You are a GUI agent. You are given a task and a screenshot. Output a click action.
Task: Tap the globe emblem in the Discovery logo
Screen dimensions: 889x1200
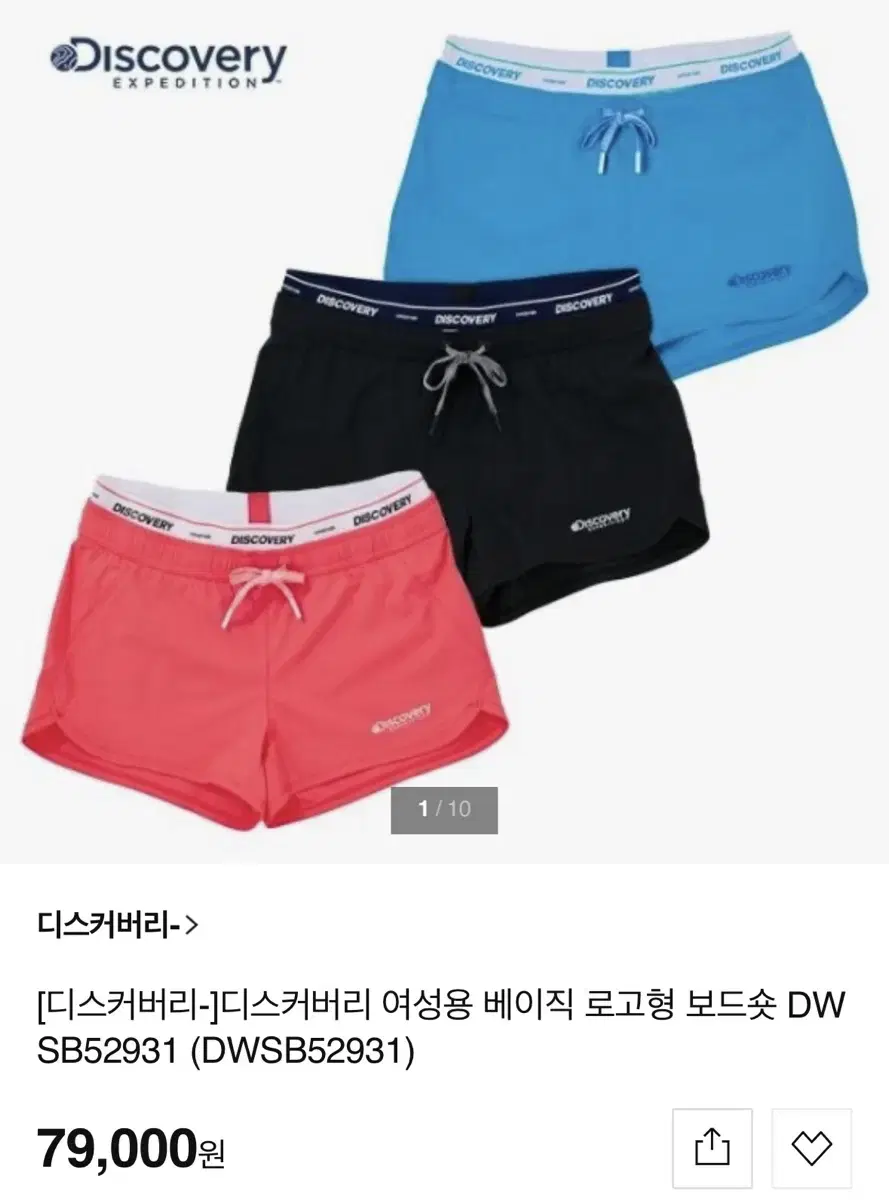(x=65, y=57)
